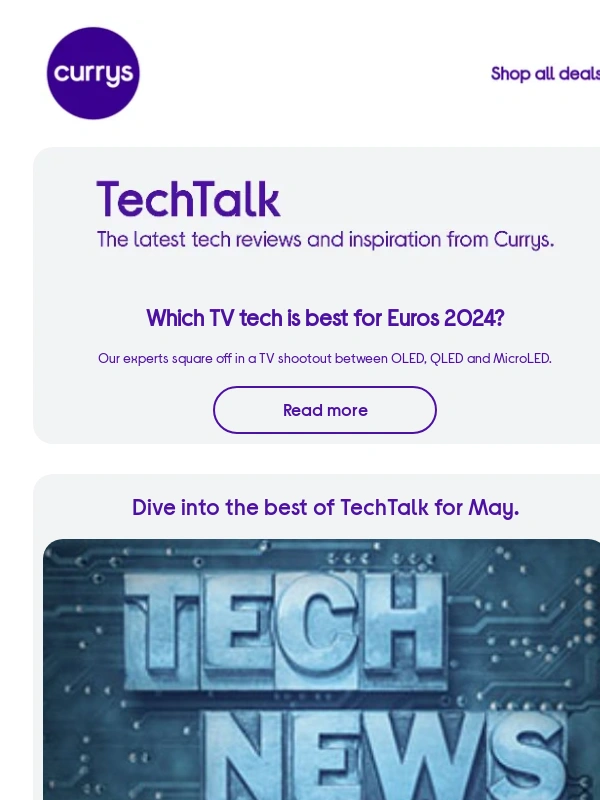Viewport: 600px width, 800px height.
Task: Open the Currys logo link
Action: [93, 73]
